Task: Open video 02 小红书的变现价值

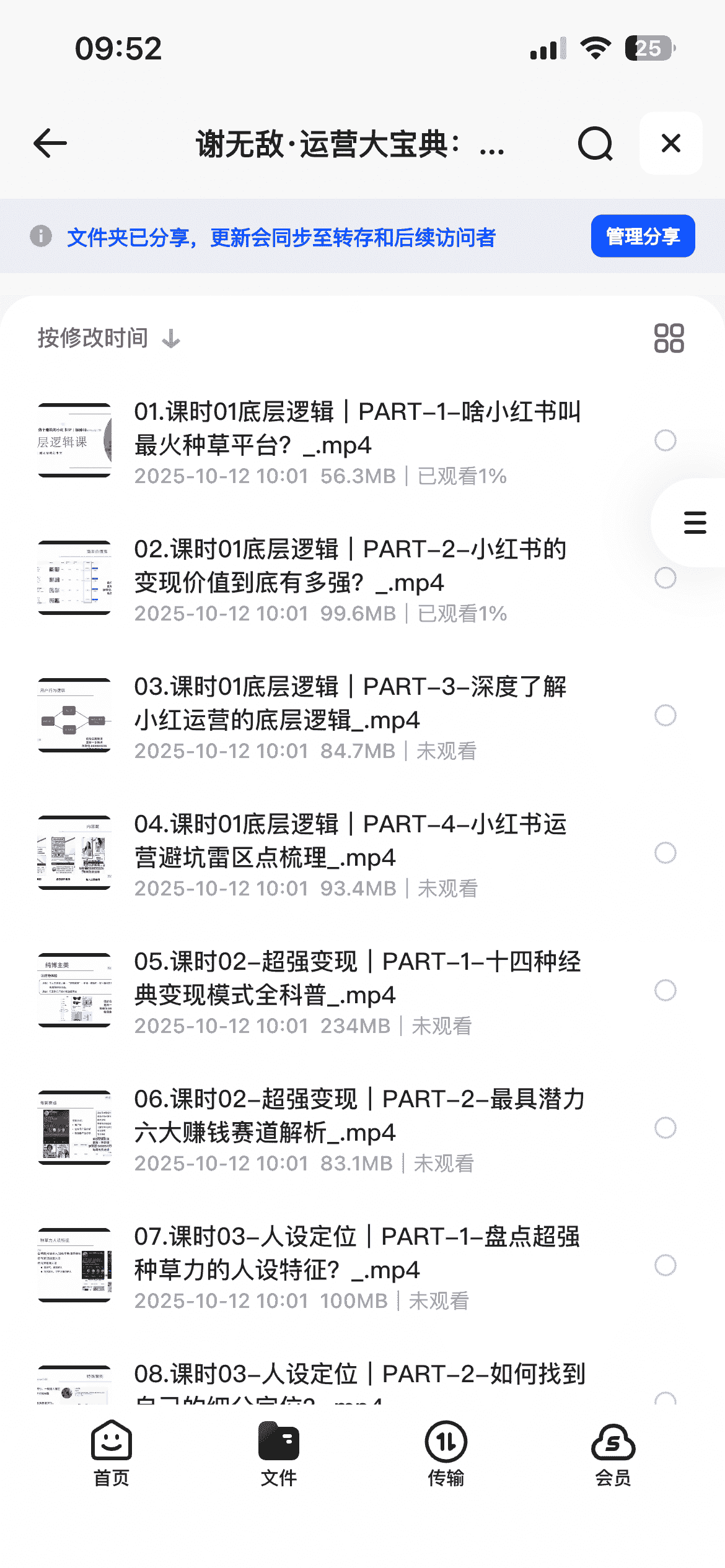Action: coord(350,566)
